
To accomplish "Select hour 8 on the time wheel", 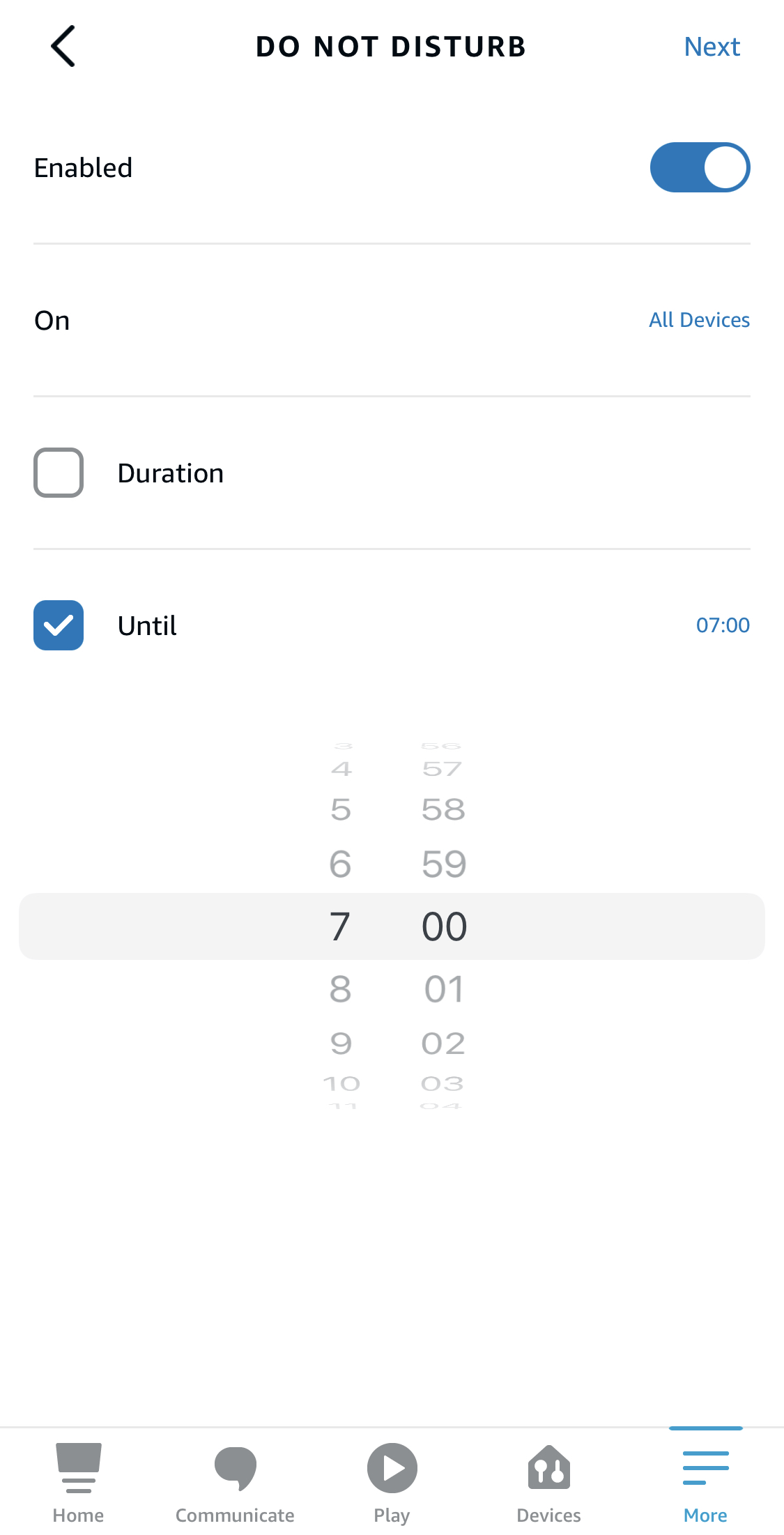I will [x=340, y=987].
